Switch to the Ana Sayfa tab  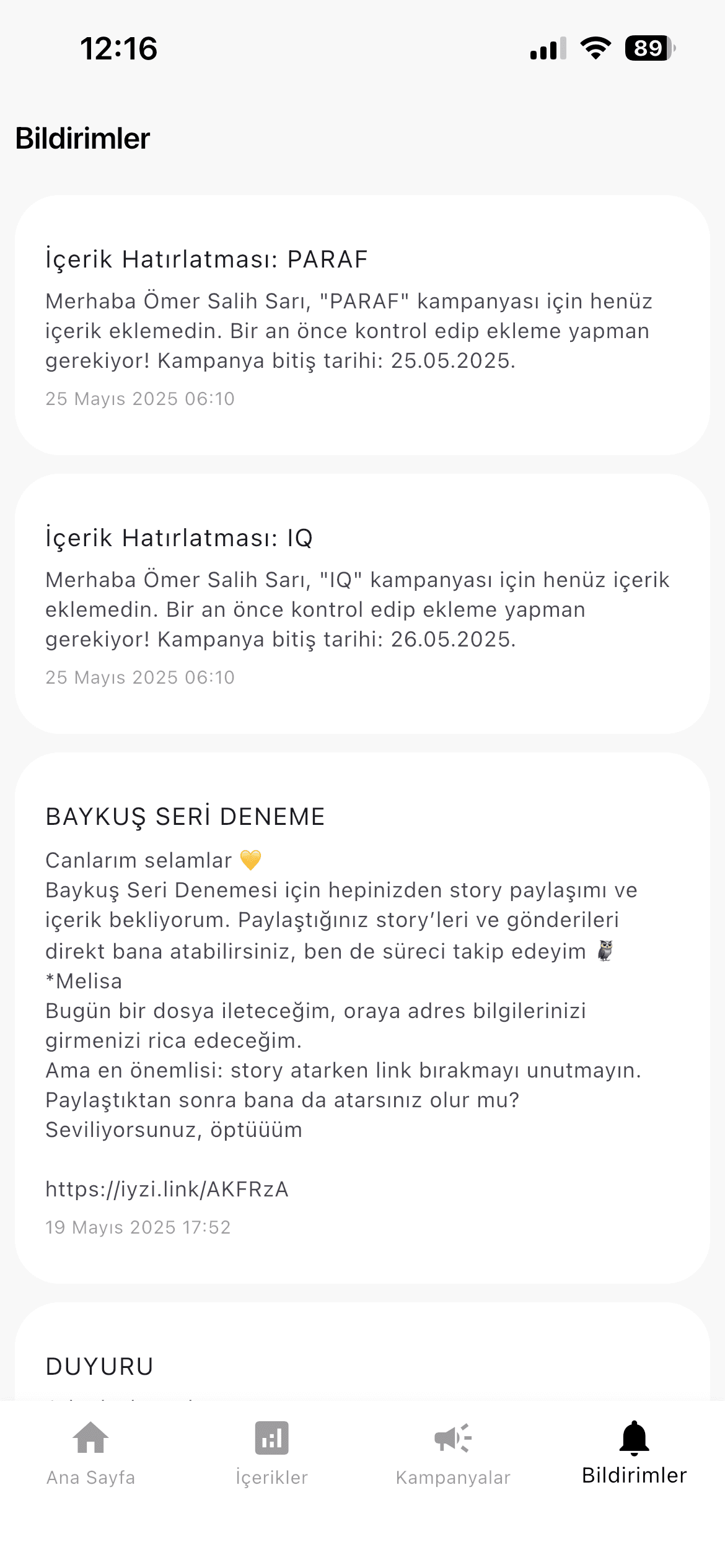click(90, 1453)
